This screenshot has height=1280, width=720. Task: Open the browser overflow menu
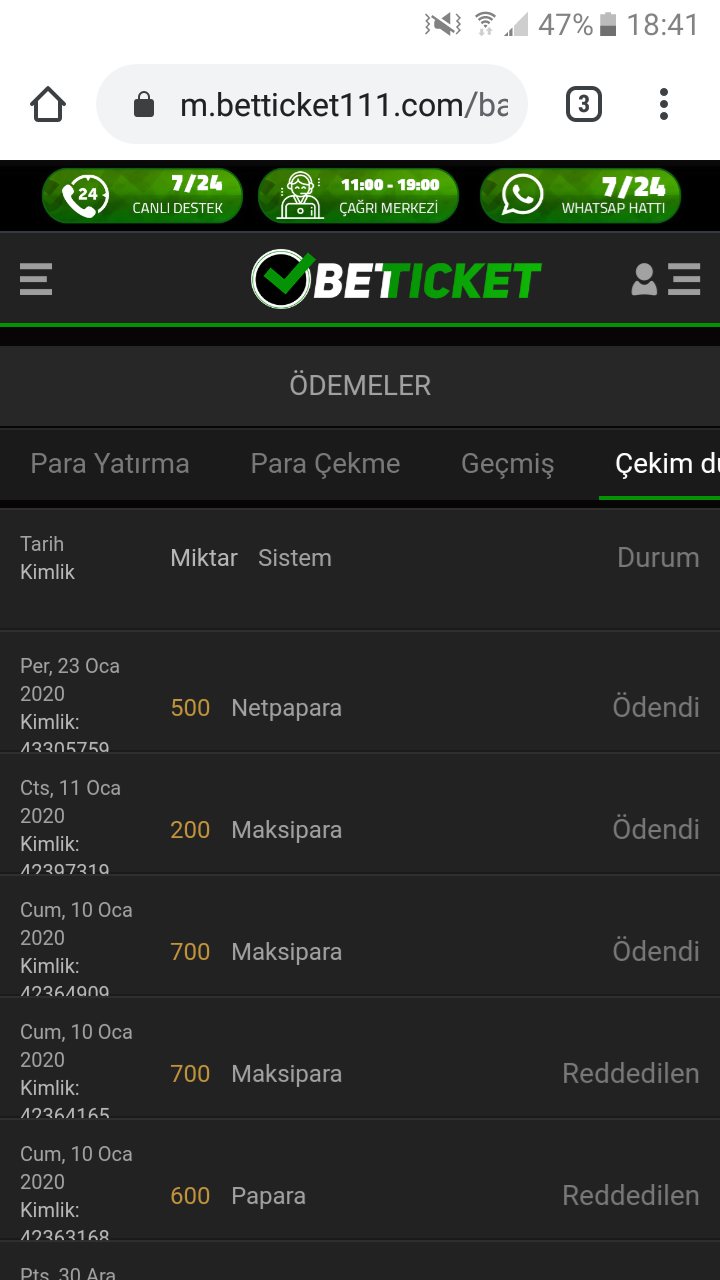point(664,104)
